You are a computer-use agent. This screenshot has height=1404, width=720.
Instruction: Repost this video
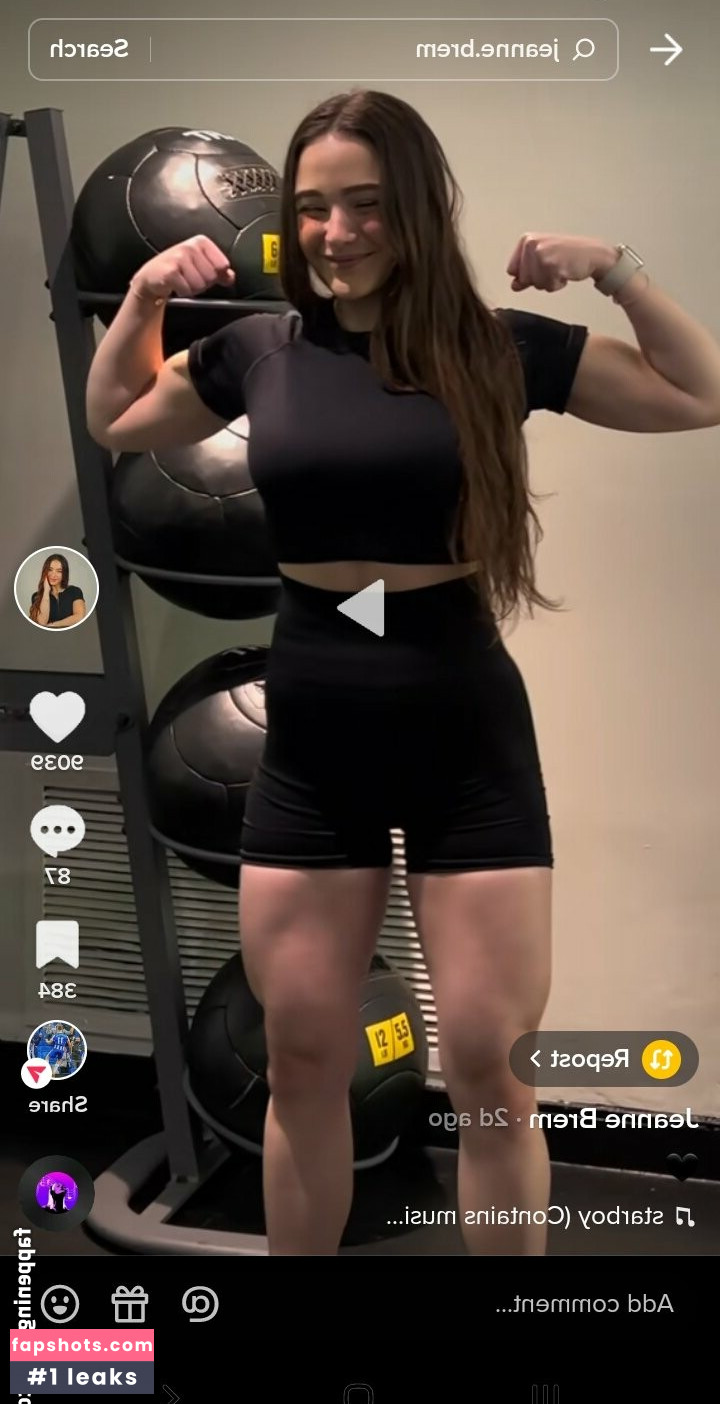(x=603, y=1059)
